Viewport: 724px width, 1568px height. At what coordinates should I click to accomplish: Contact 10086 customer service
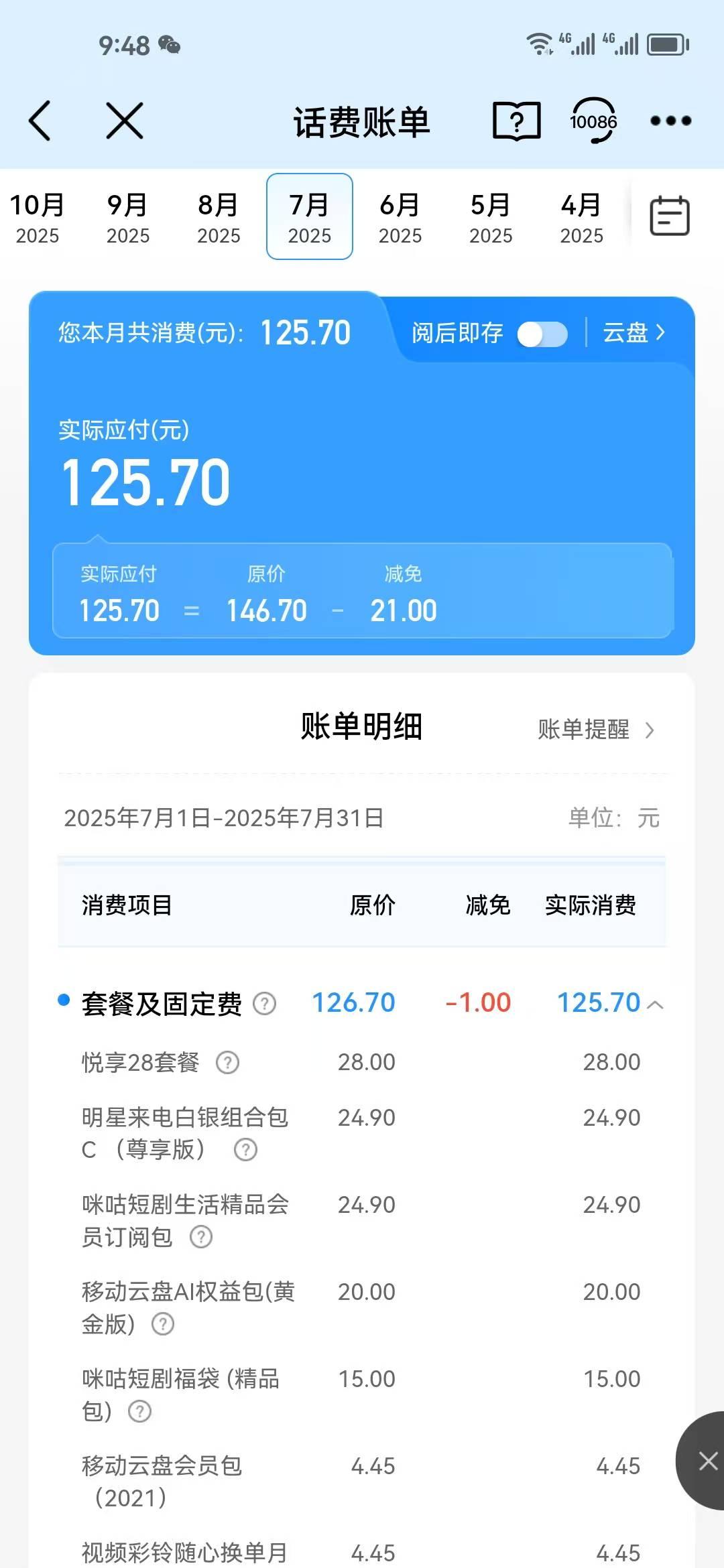coord(593,121)
